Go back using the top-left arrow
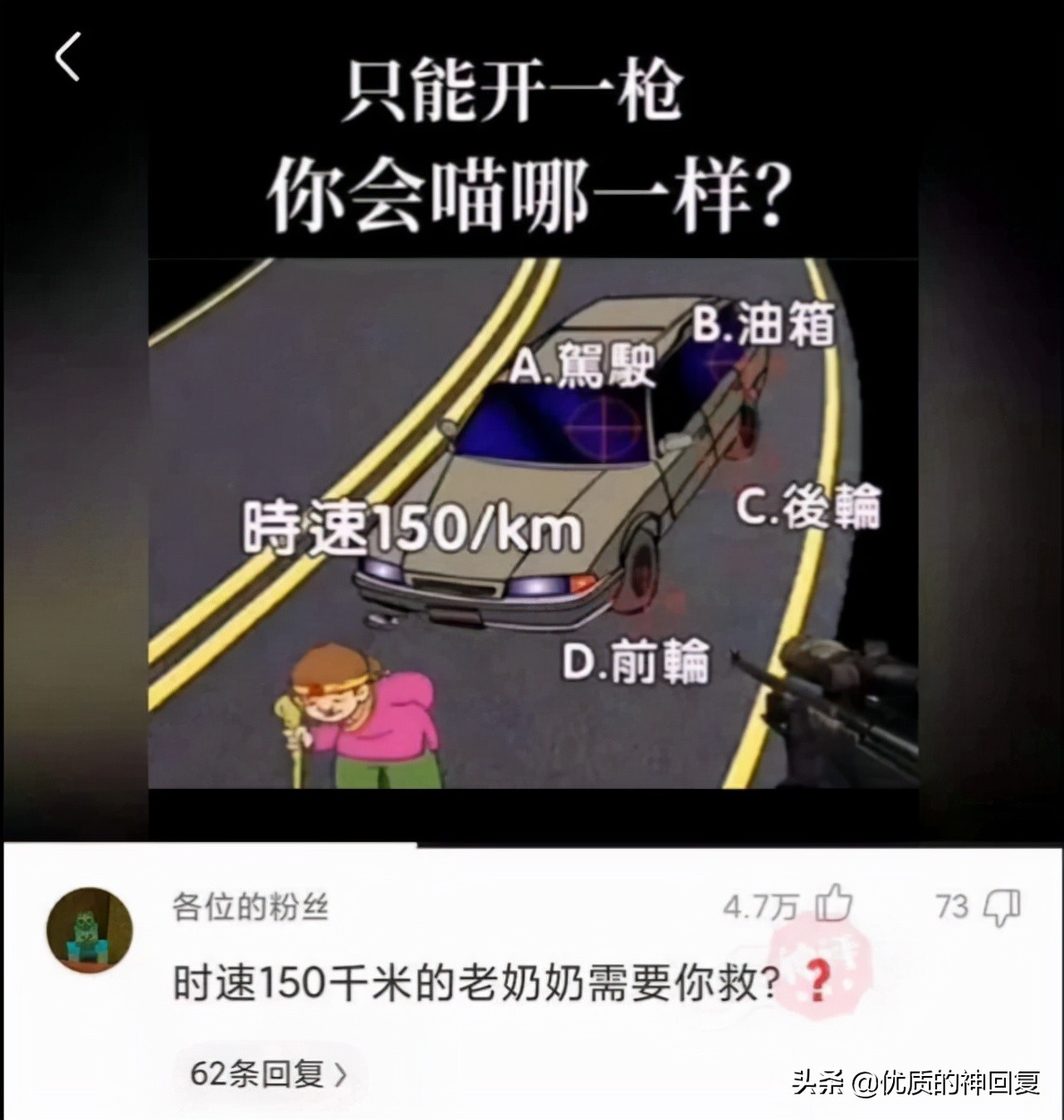The height and width of the screenshot is (1120, 1064). click(68, 57)
